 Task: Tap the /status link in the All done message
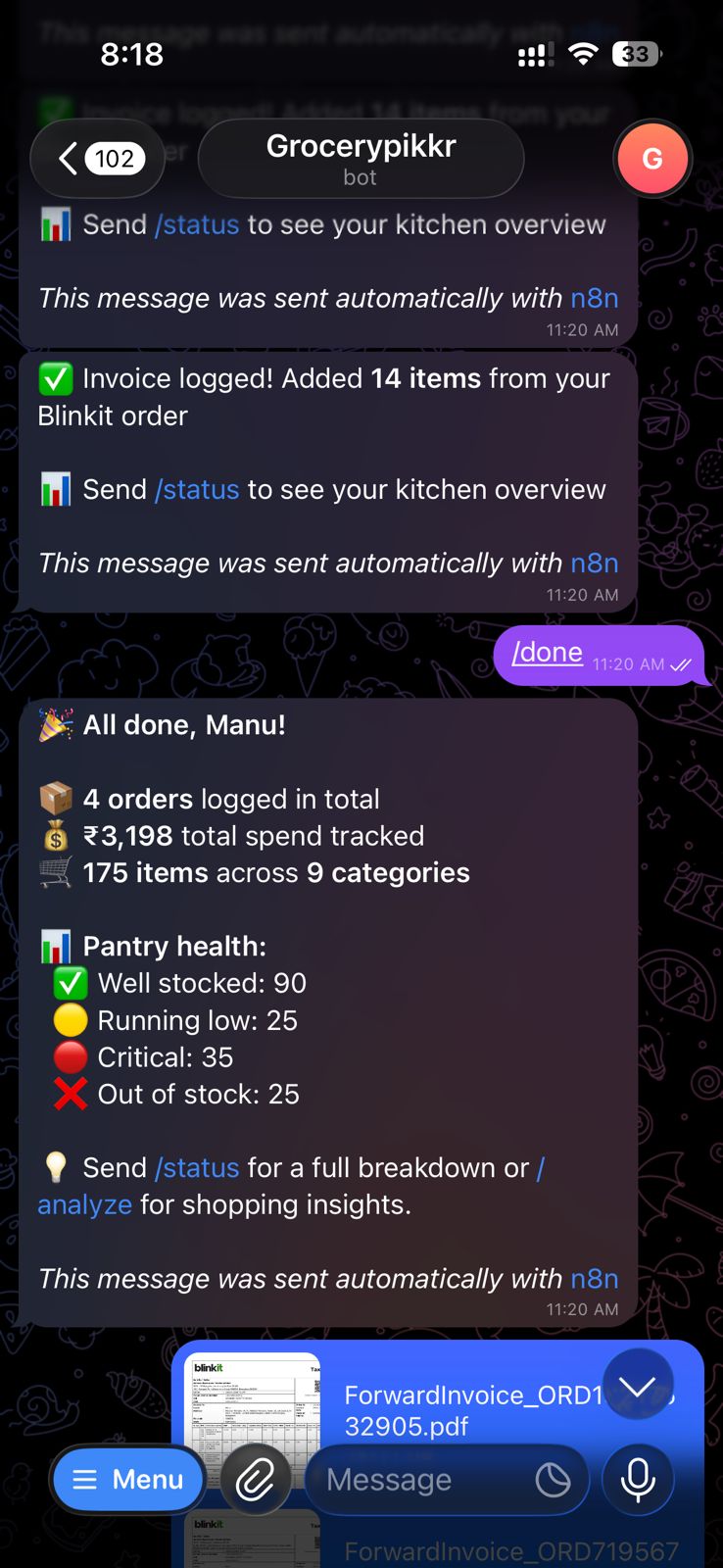(197, 1168)
